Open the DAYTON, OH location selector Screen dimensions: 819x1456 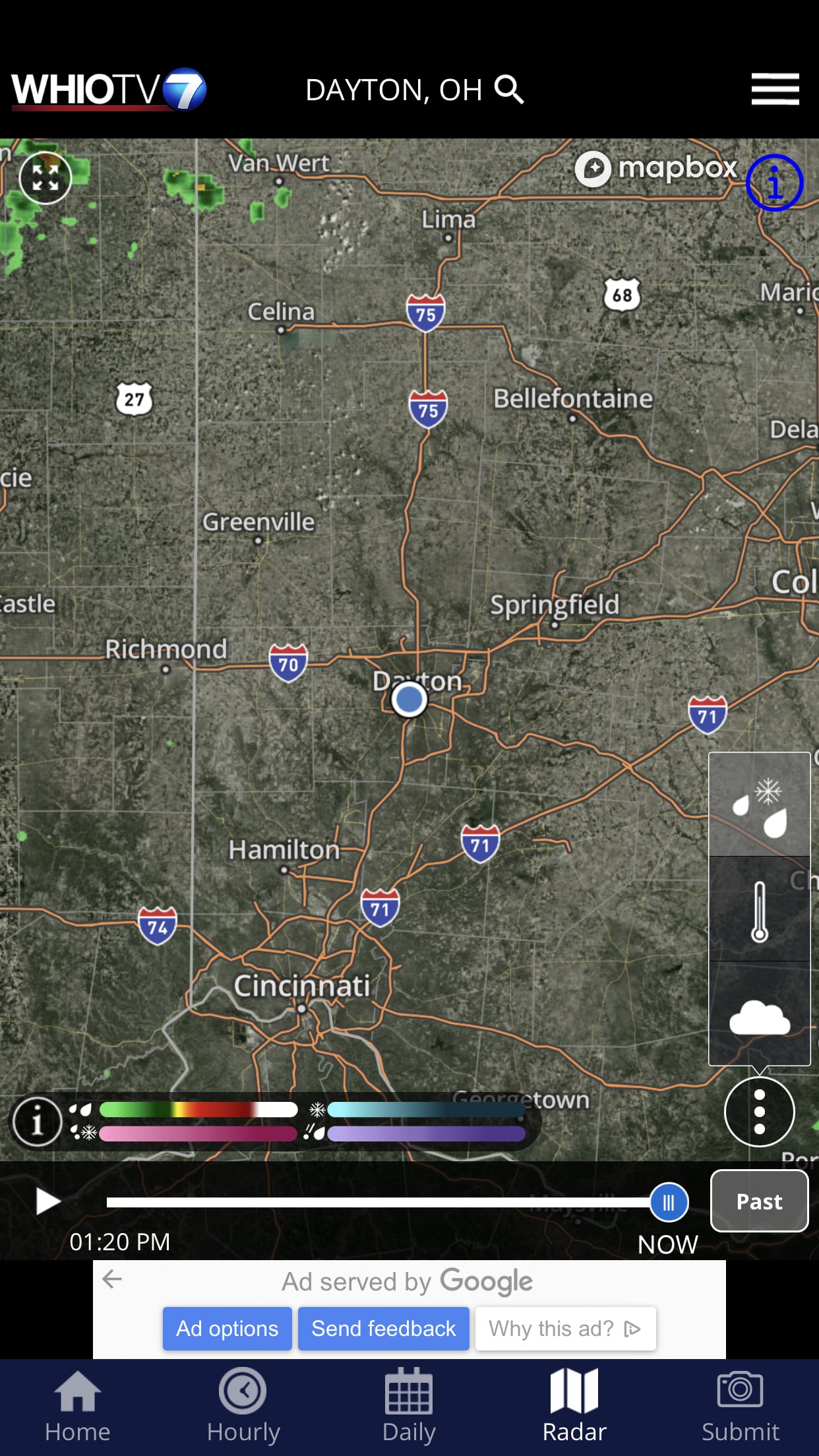(x=394, y=90)
